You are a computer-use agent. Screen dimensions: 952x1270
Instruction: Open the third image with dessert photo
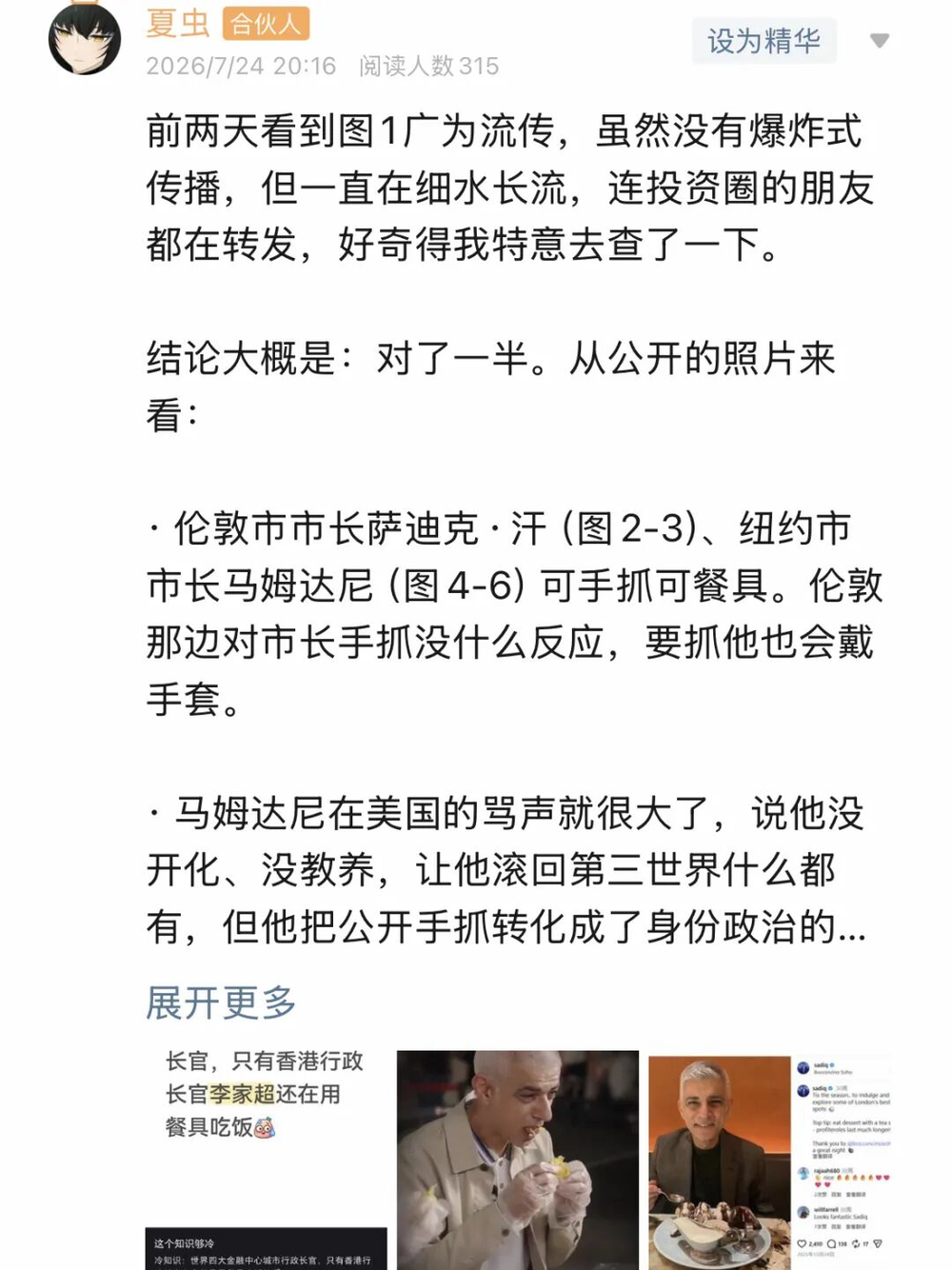tap(769, 1160)
